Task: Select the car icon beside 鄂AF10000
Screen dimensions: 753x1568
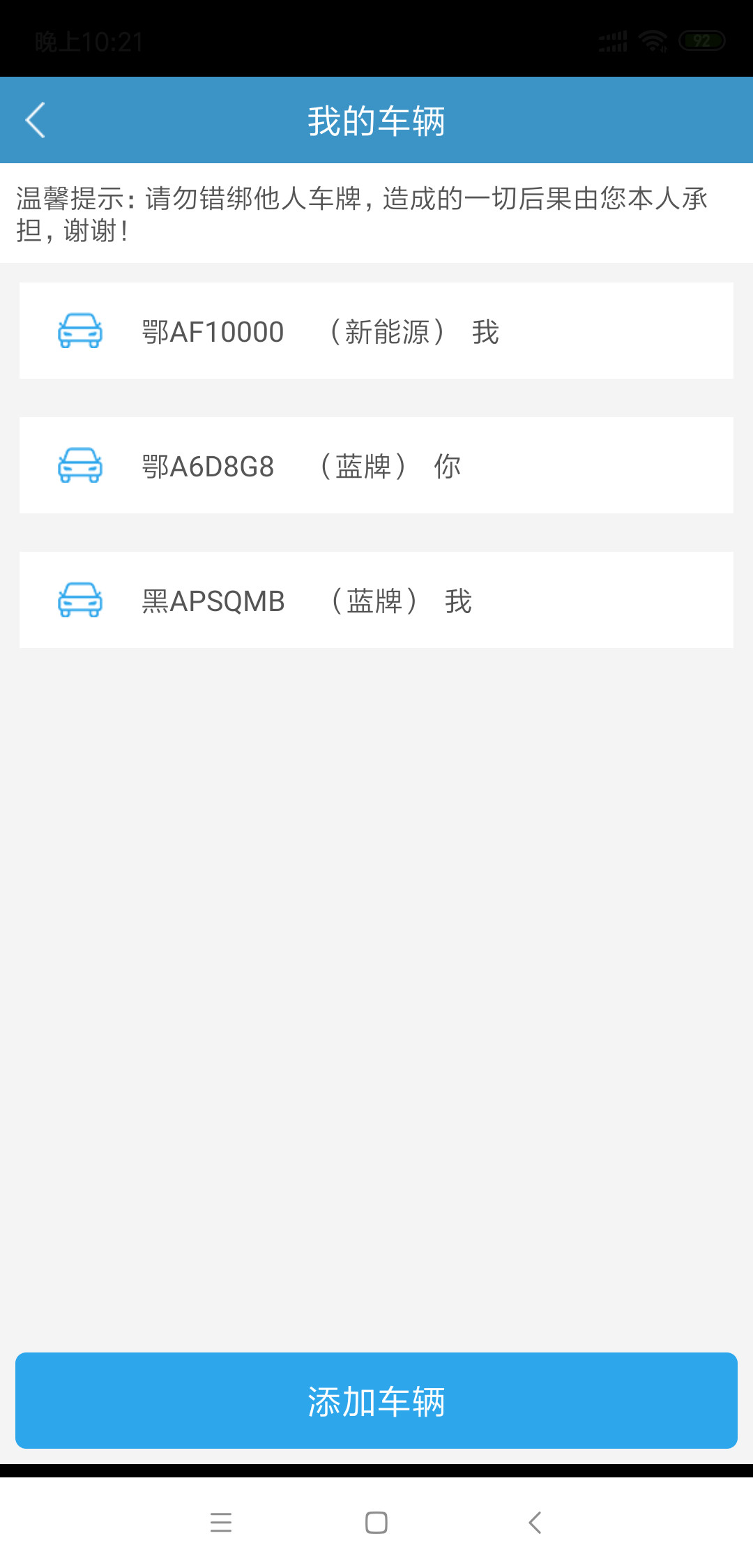Action: [x=79, y=331]
